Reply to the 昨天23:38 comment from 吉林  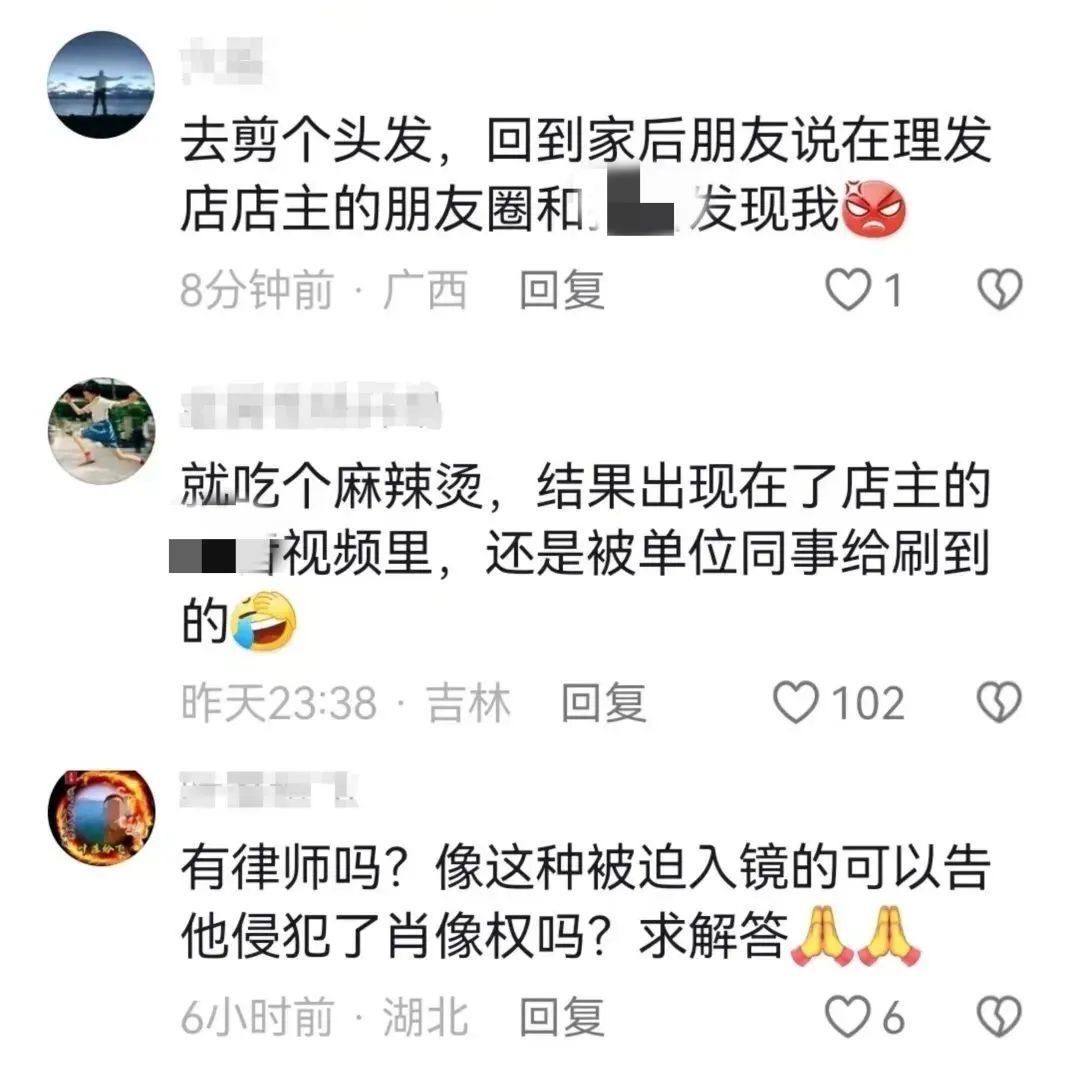pyautogui.click(x=603, y=703)
